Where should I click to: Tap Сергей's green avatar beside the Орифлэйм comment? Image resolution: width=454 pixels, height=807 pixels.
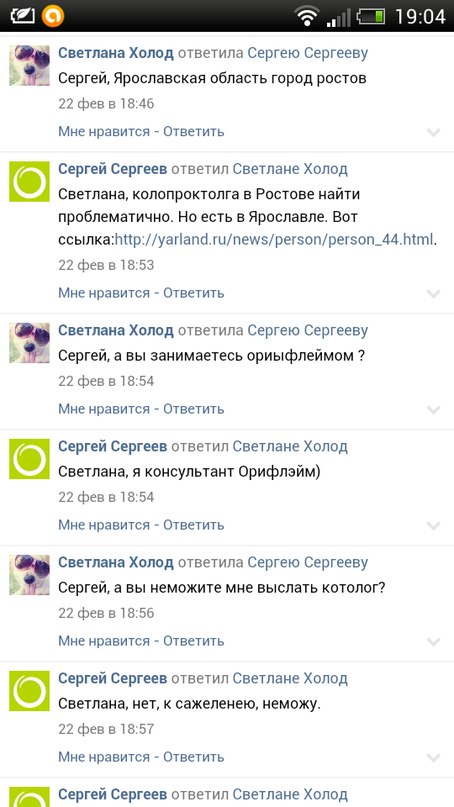29,459
